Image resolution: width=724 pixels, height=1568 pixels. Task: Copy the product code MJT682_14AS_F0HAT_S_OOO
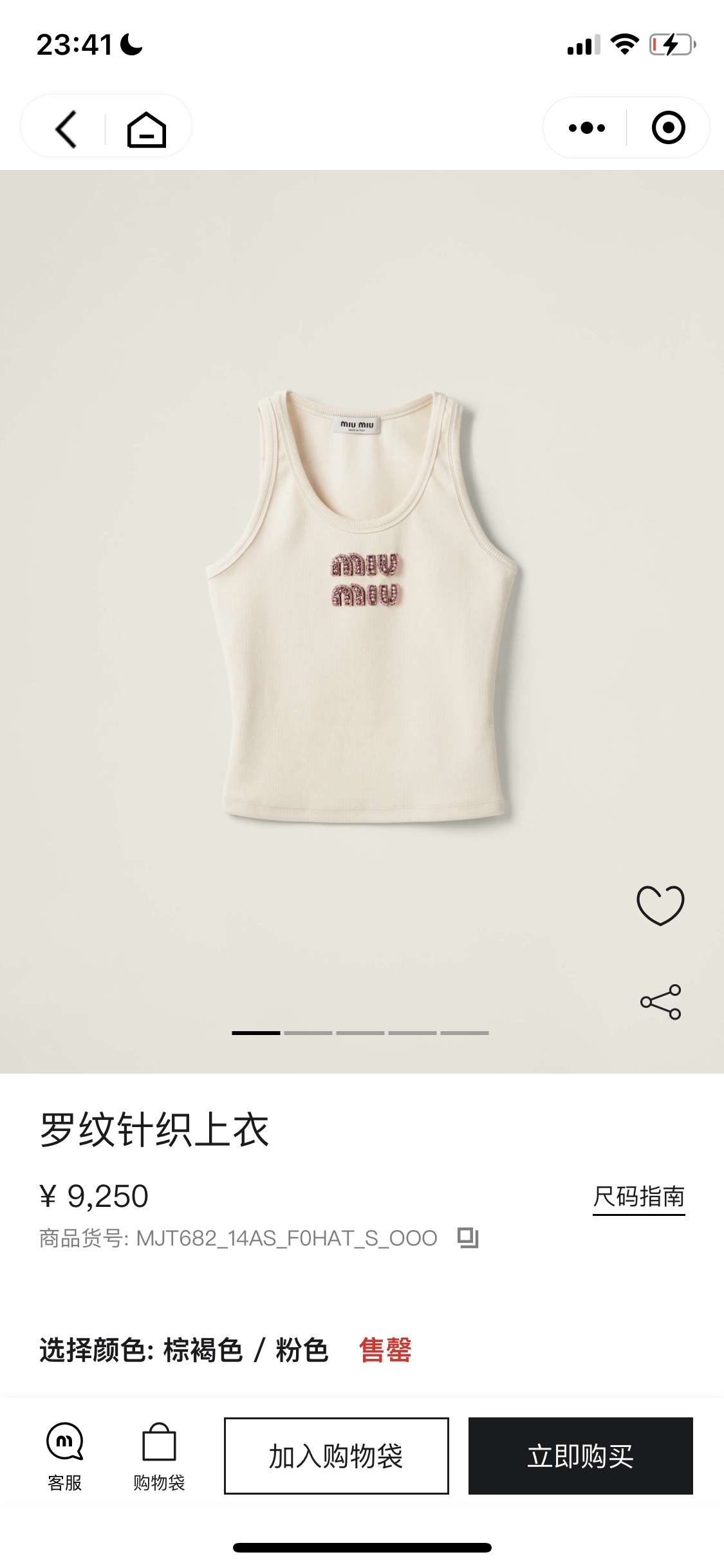pyautogui.click(x=468, y=1237)
